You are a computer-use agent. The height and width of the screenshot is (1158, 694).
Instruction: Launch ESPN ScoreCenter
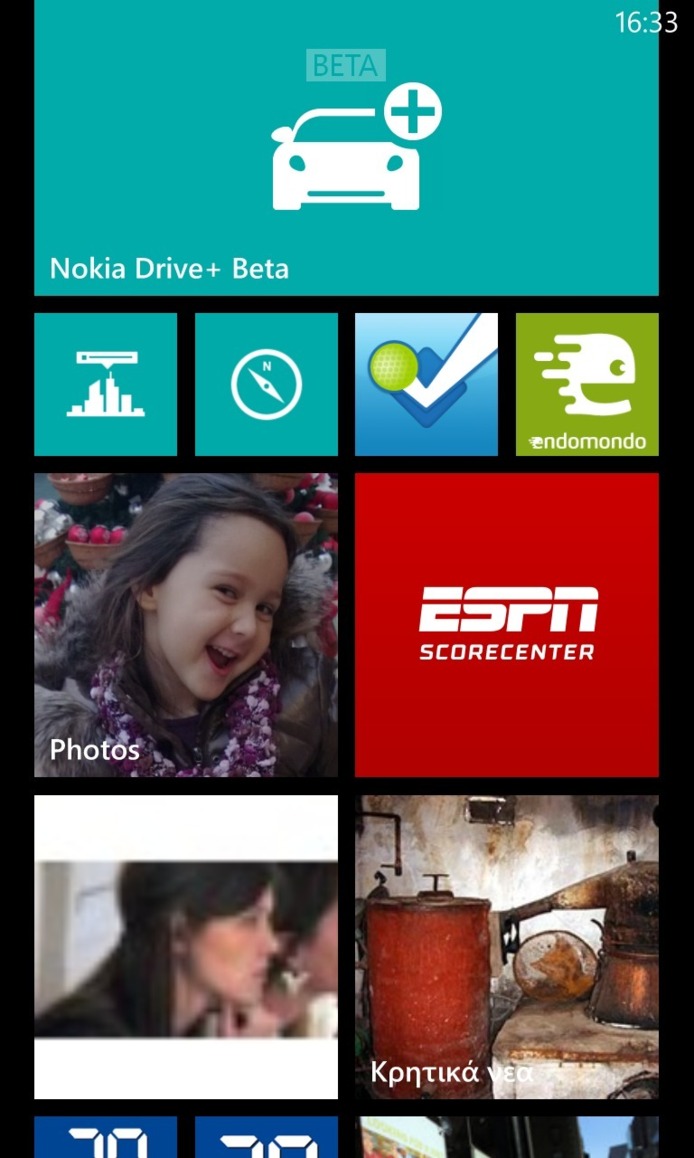click(x=506, y=625)
